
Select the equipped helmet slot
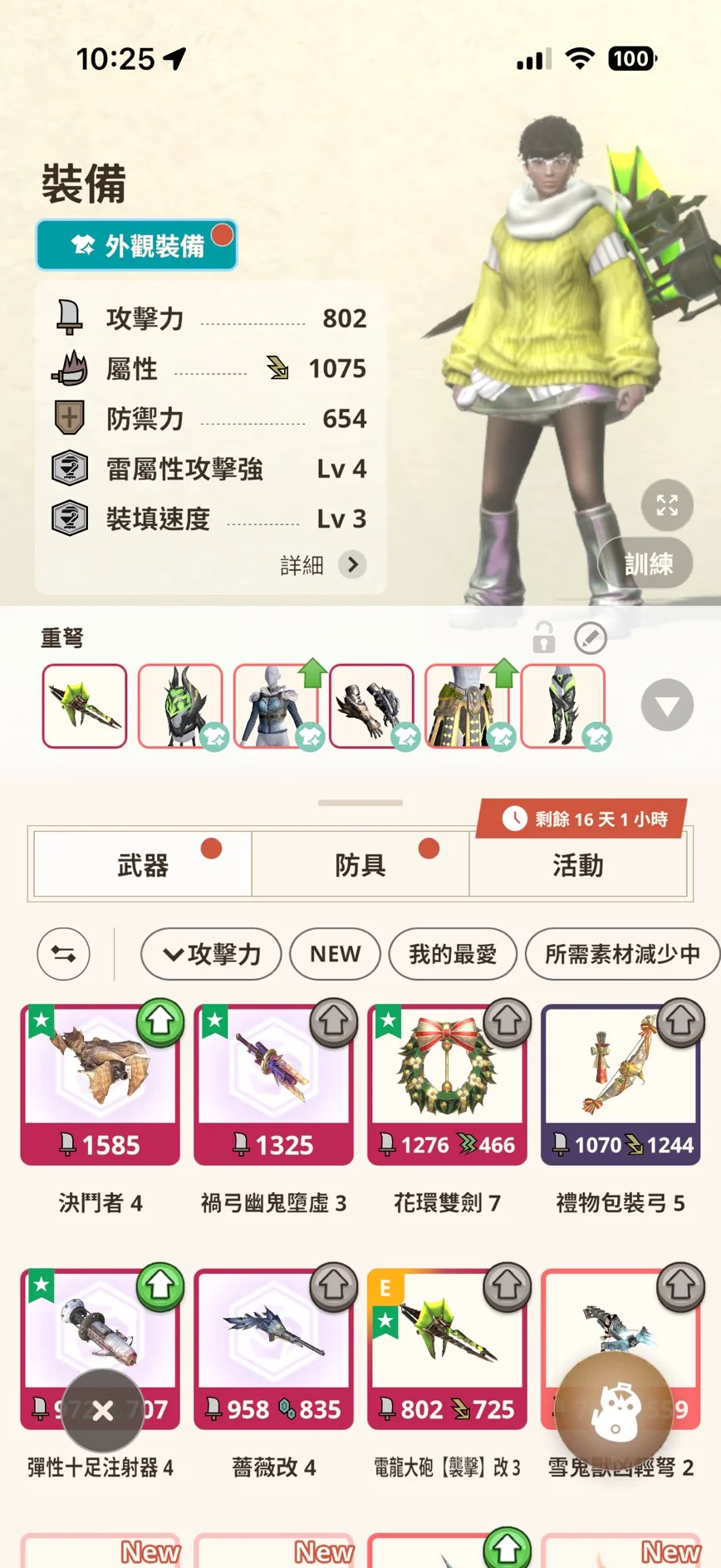[x=180, y=705]
